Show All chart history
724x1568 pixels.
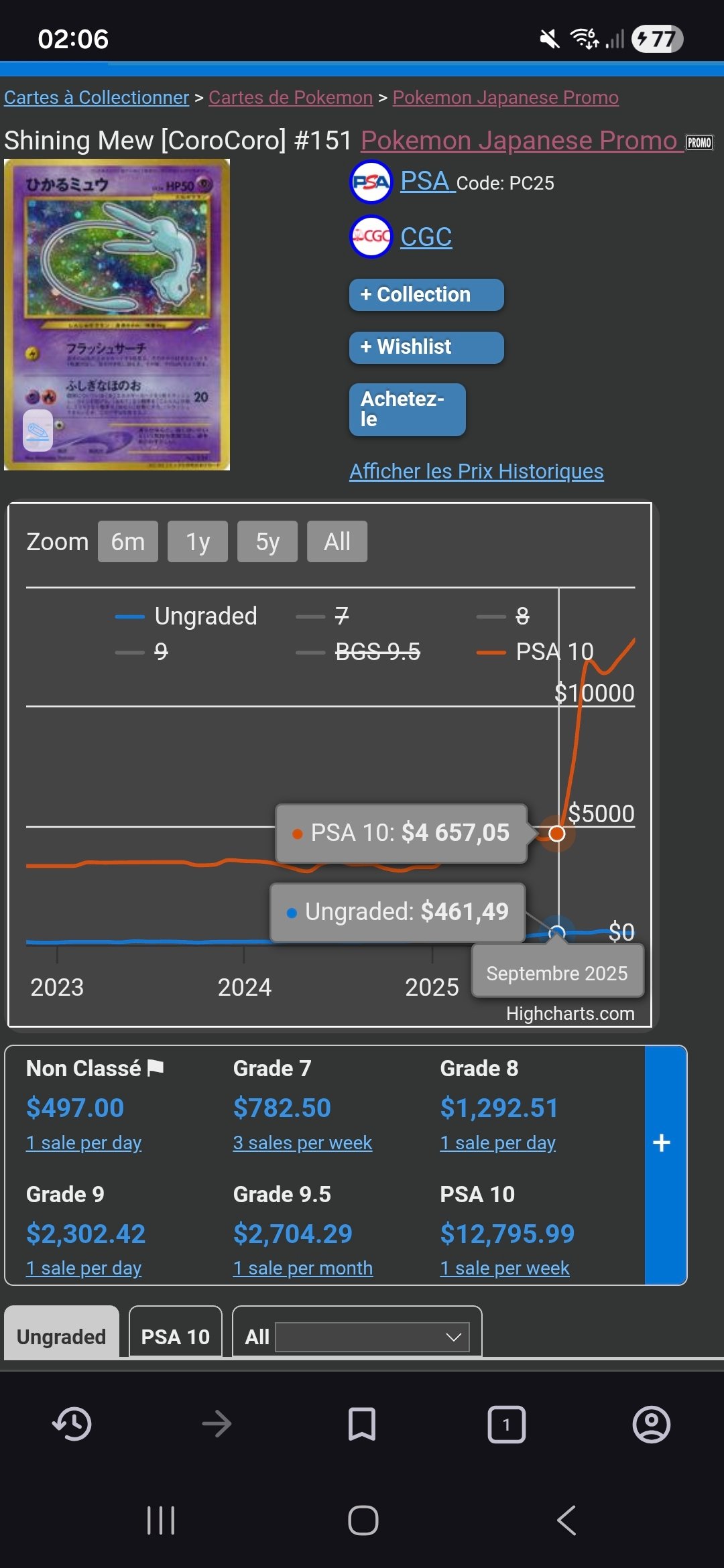(x=337, y=541)
